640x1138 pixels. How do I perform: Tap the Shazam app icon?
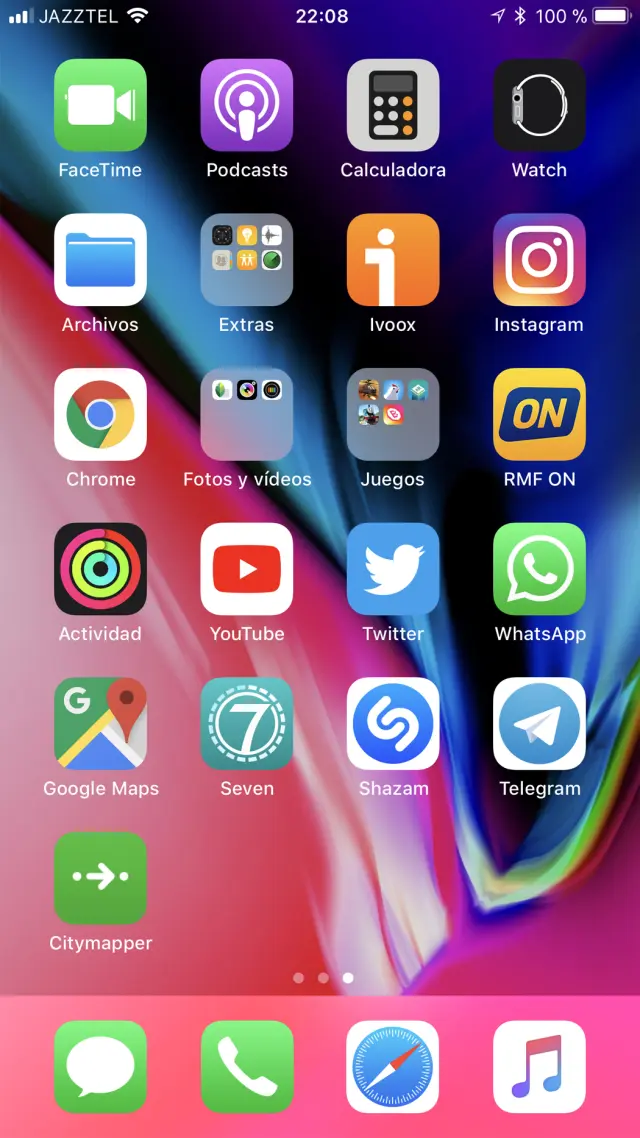pos(393,723)
